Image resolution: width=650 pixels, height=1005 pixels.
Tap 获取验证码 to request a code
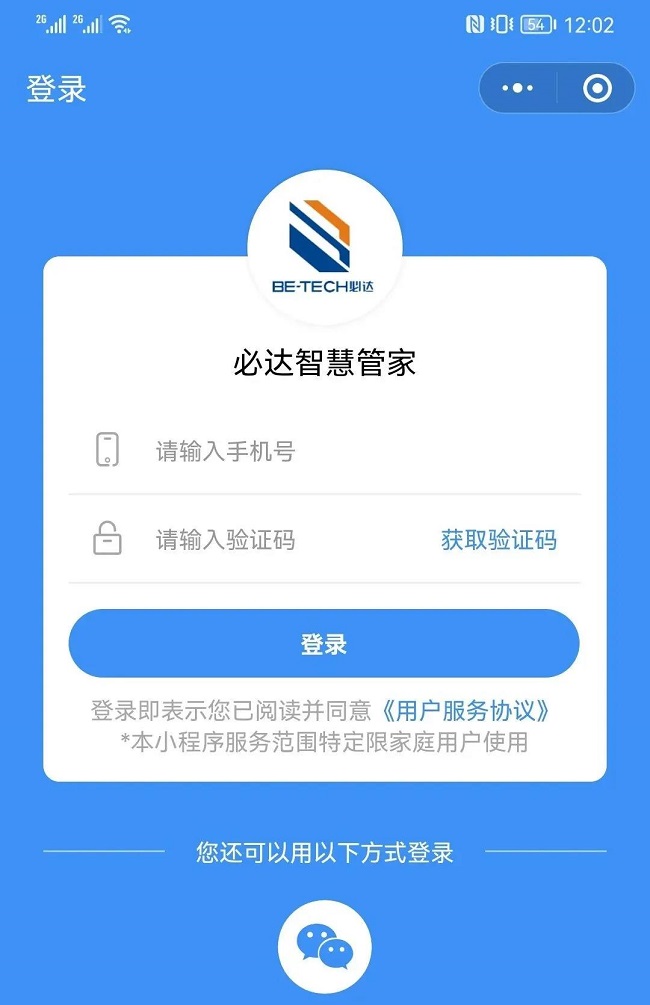click(498, 541)
